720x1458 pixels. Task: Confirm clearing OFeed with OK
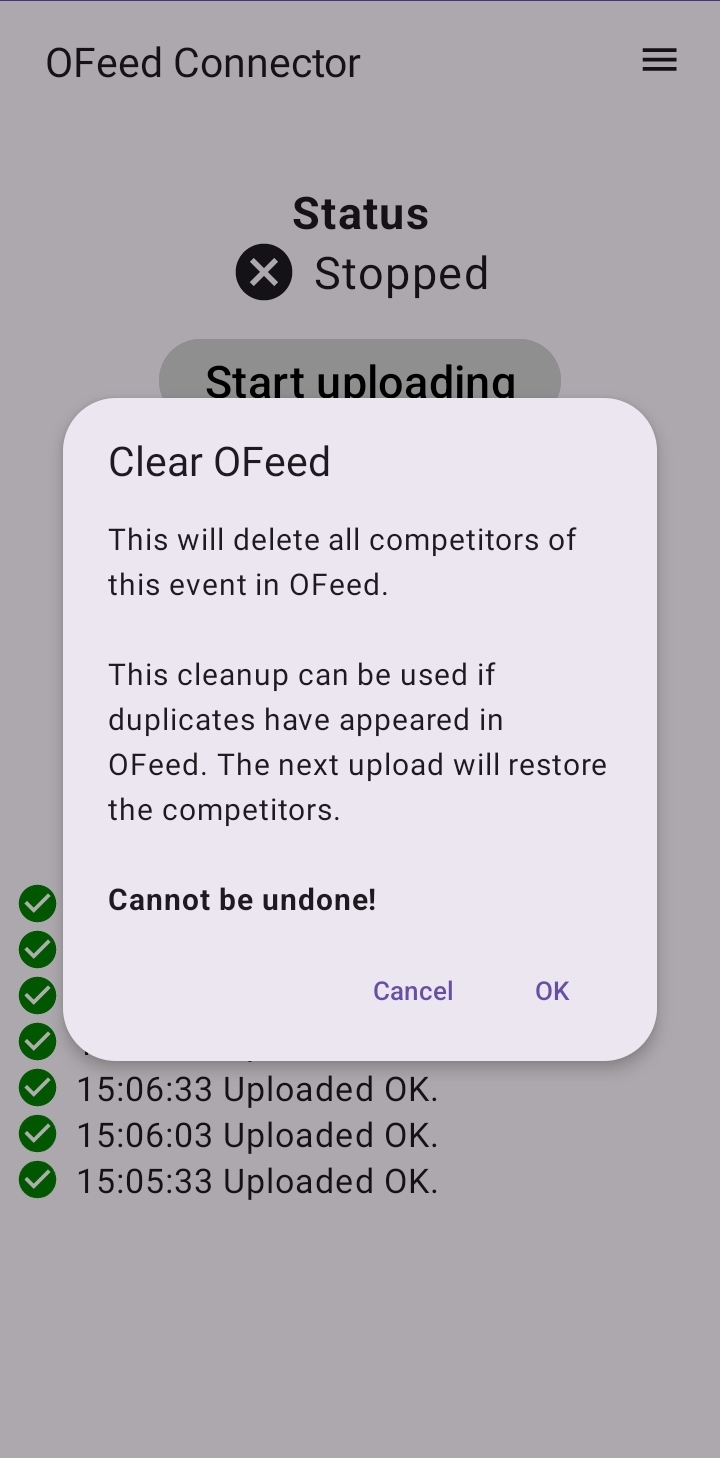coord(552,991)
